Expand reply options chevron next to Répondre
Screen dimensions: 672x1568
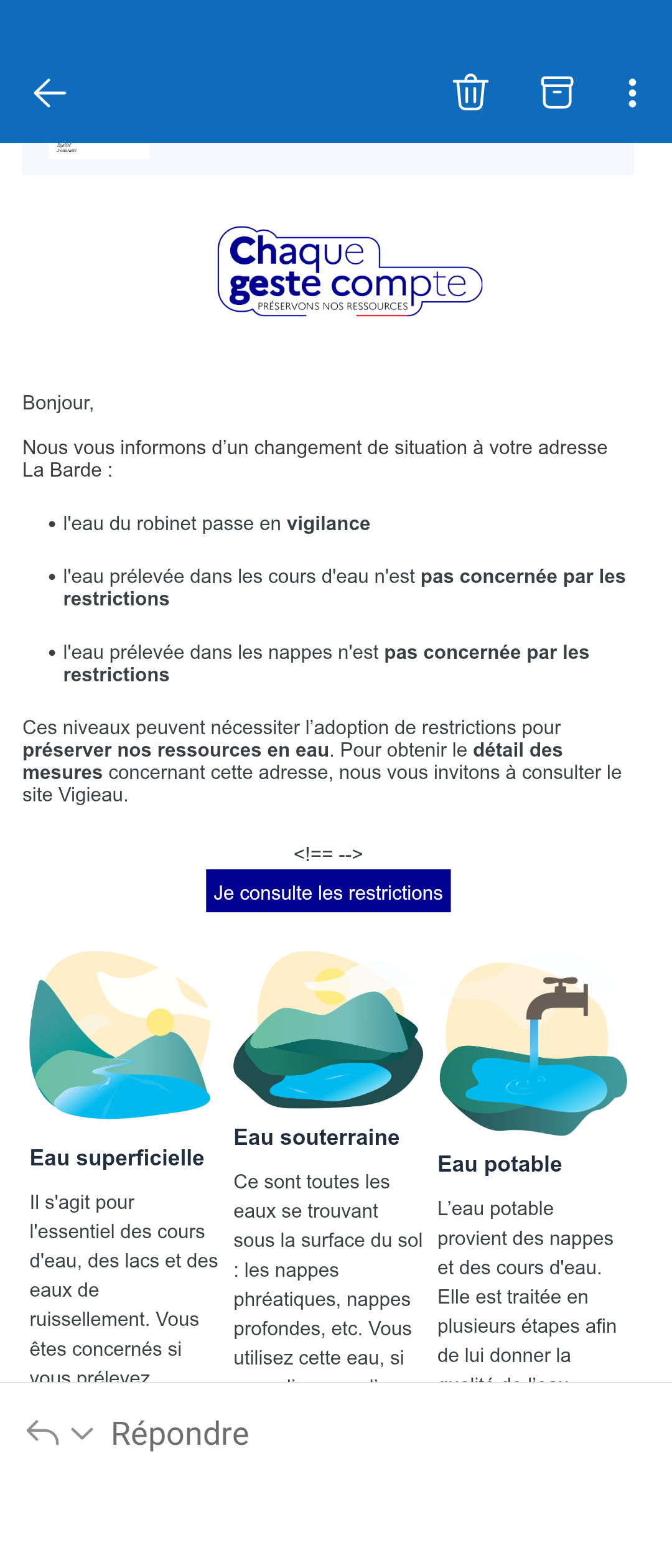click(82, 1434)
